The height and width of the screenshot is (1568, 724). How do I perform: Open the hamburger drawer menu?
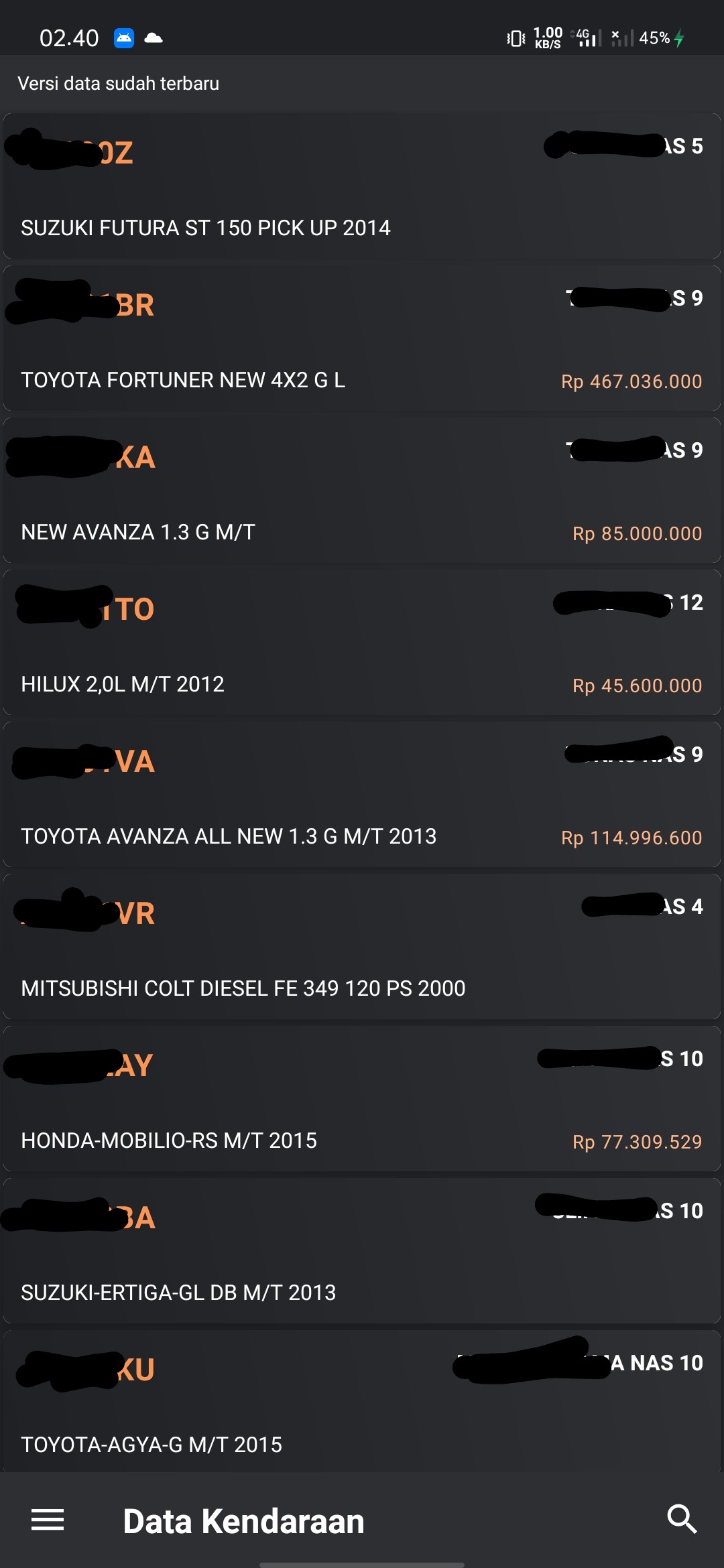pos(48,1520)
